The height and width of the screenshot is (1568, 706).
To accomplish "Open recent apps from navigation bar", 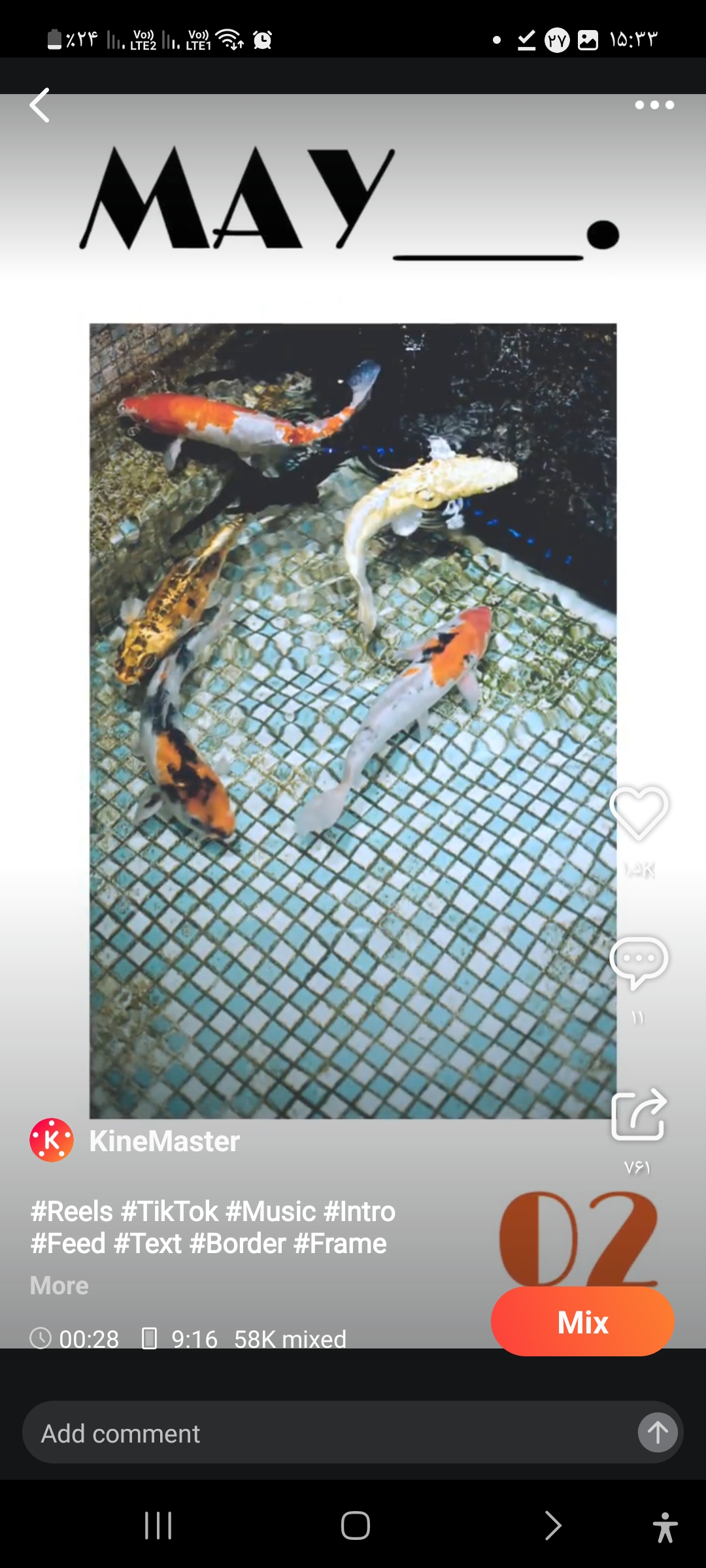I will pyautogui.click(x=158, y=1526).
